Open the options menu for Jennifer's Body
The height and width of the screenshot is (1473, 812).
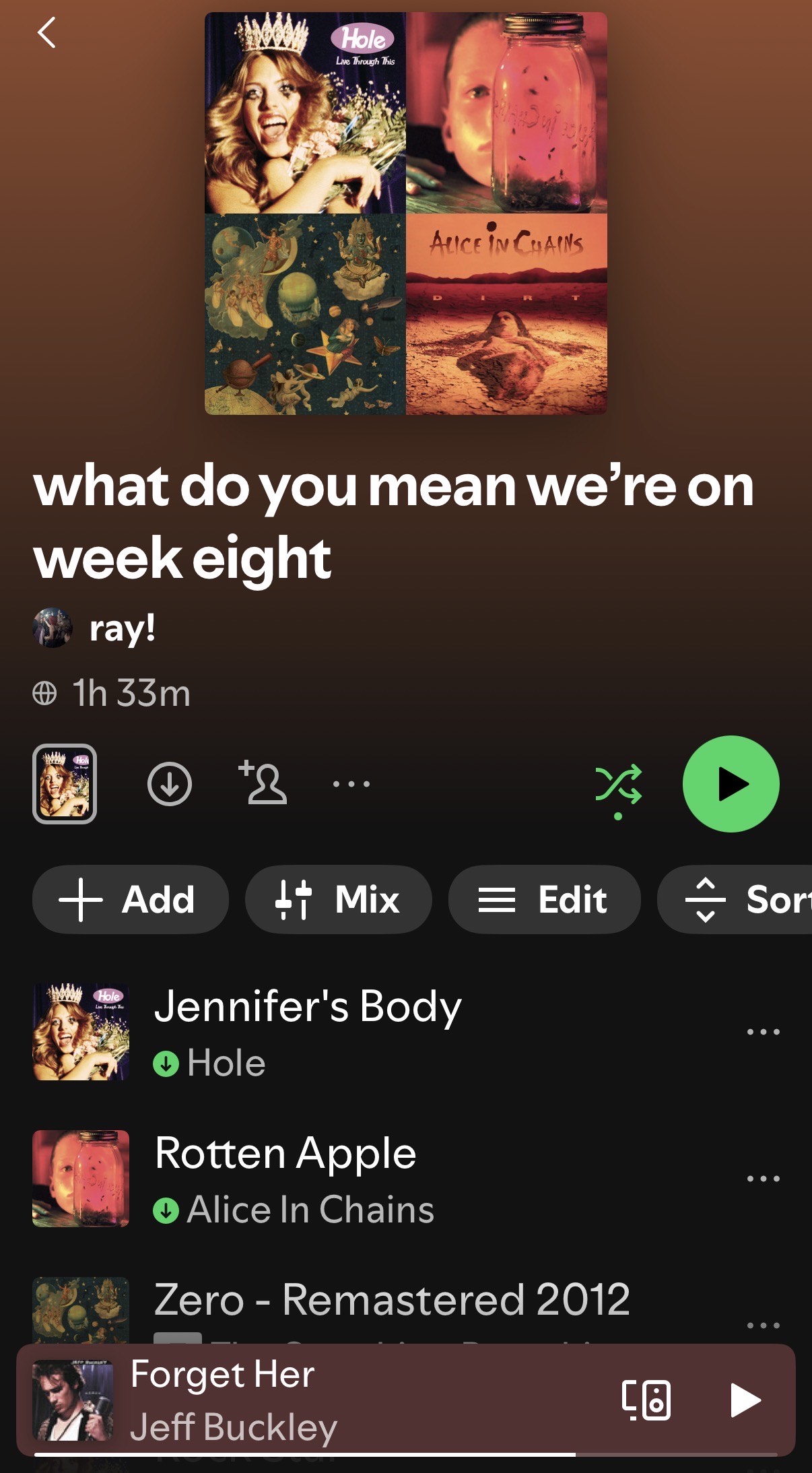coord(763,1032)
